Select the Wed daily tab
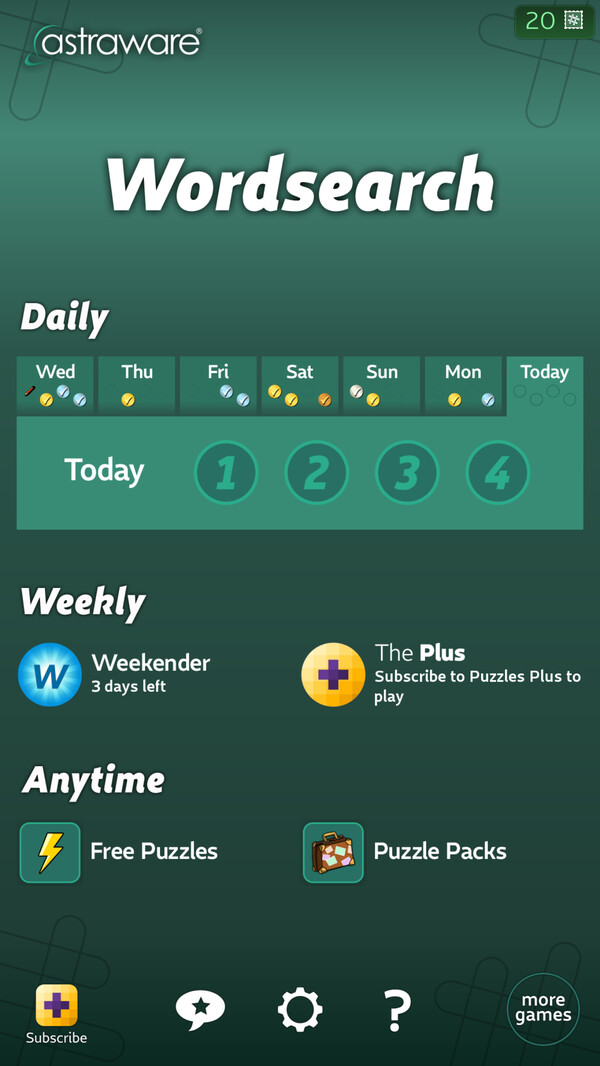This screenshot has height=1066, width=600. [56, 384]
